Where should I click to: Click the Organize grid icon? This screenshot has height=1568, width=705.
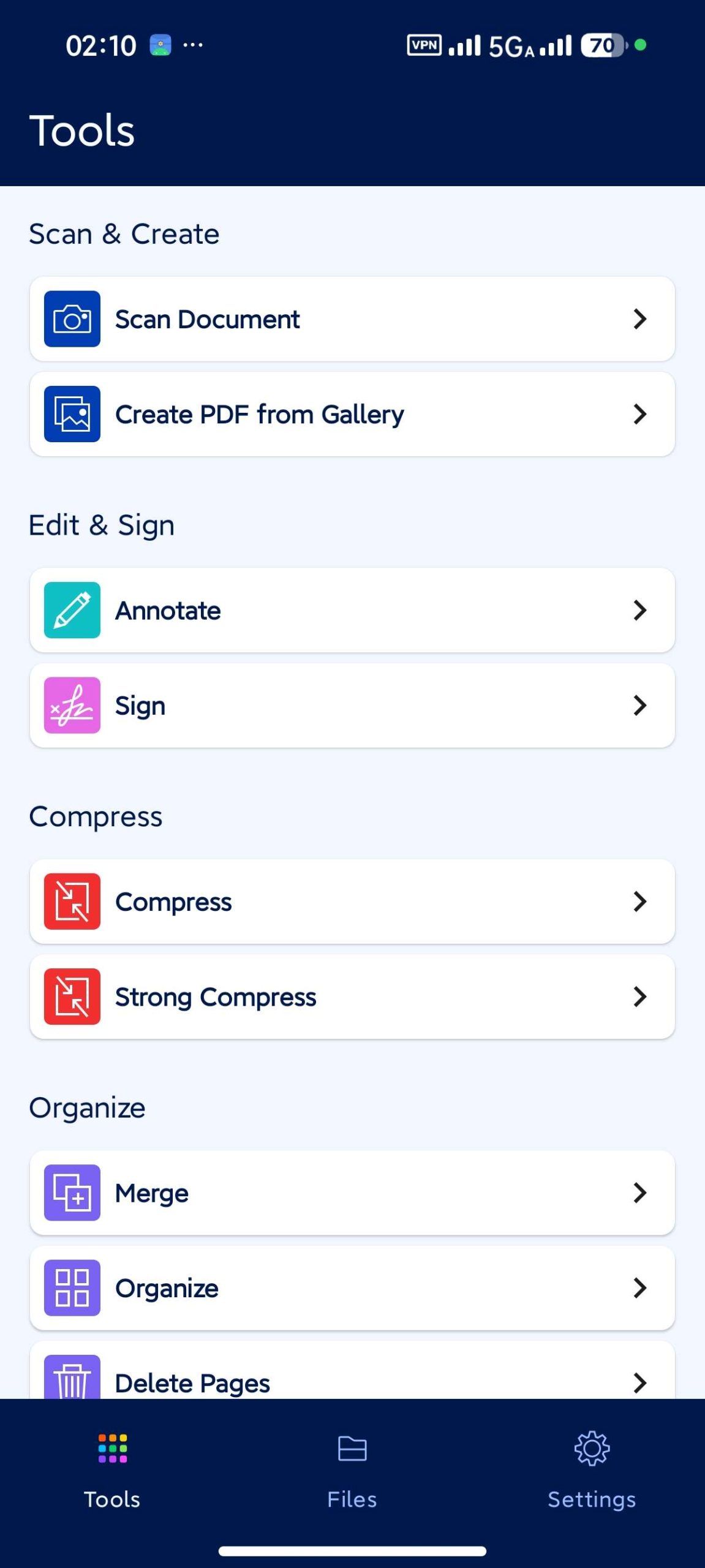72,1287
